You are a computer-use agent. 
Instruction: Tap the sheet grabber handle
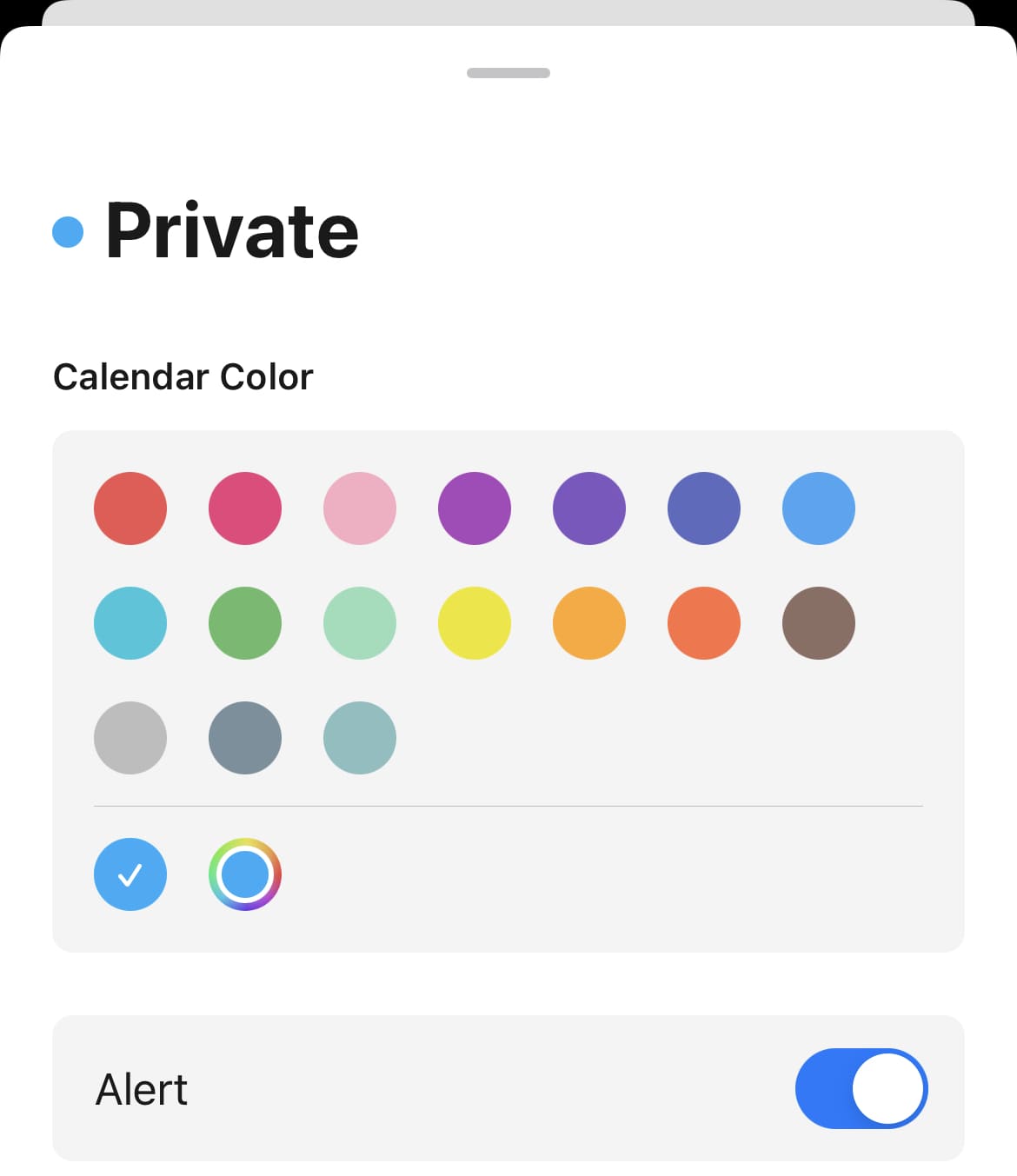click(508, 73)
